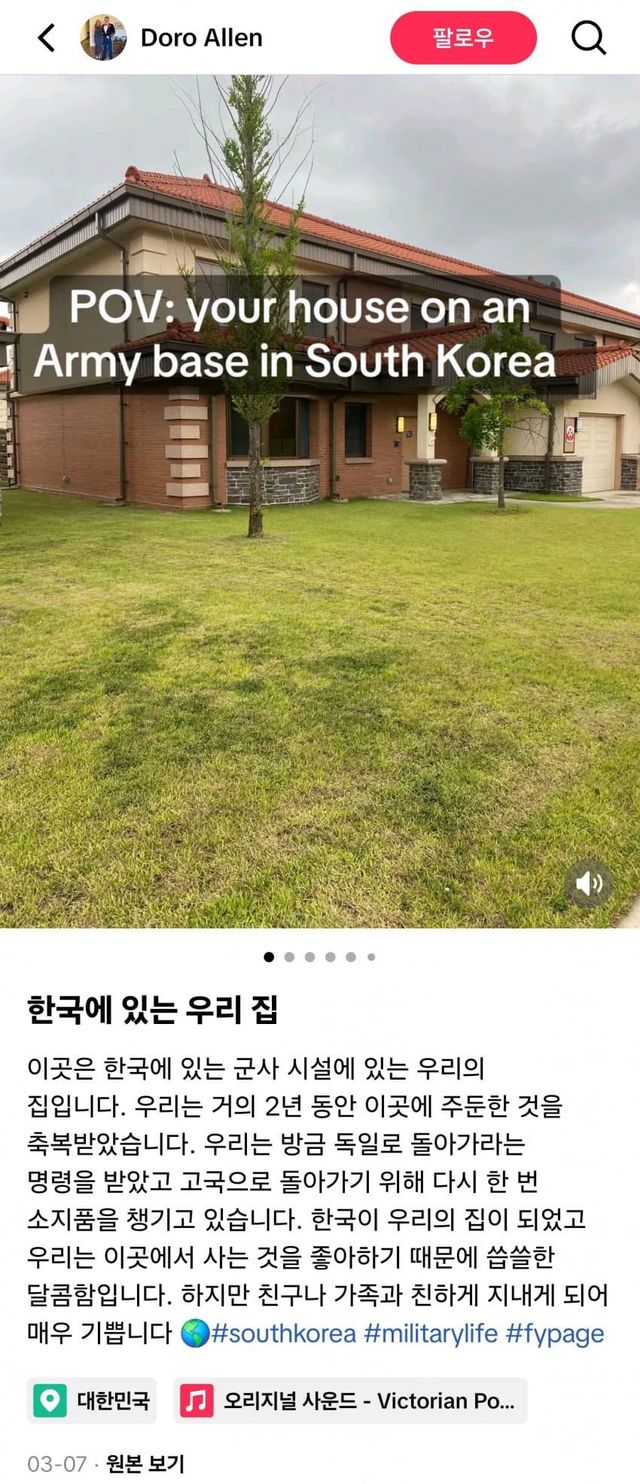Open the search magnifier icon
Image resolution: width=640 pixels, height=1484 pixels.
589,38
